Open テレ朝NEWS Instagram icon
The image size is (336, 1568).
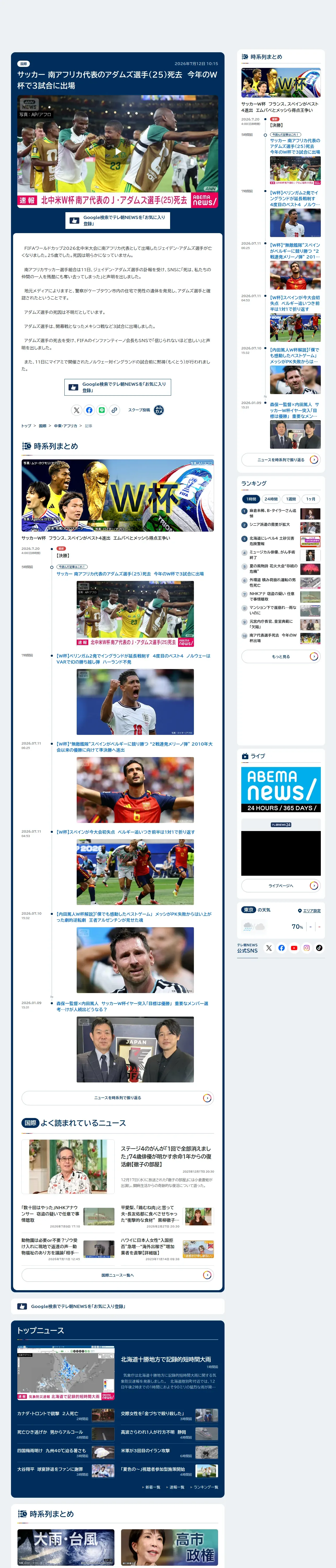(307, 948)
